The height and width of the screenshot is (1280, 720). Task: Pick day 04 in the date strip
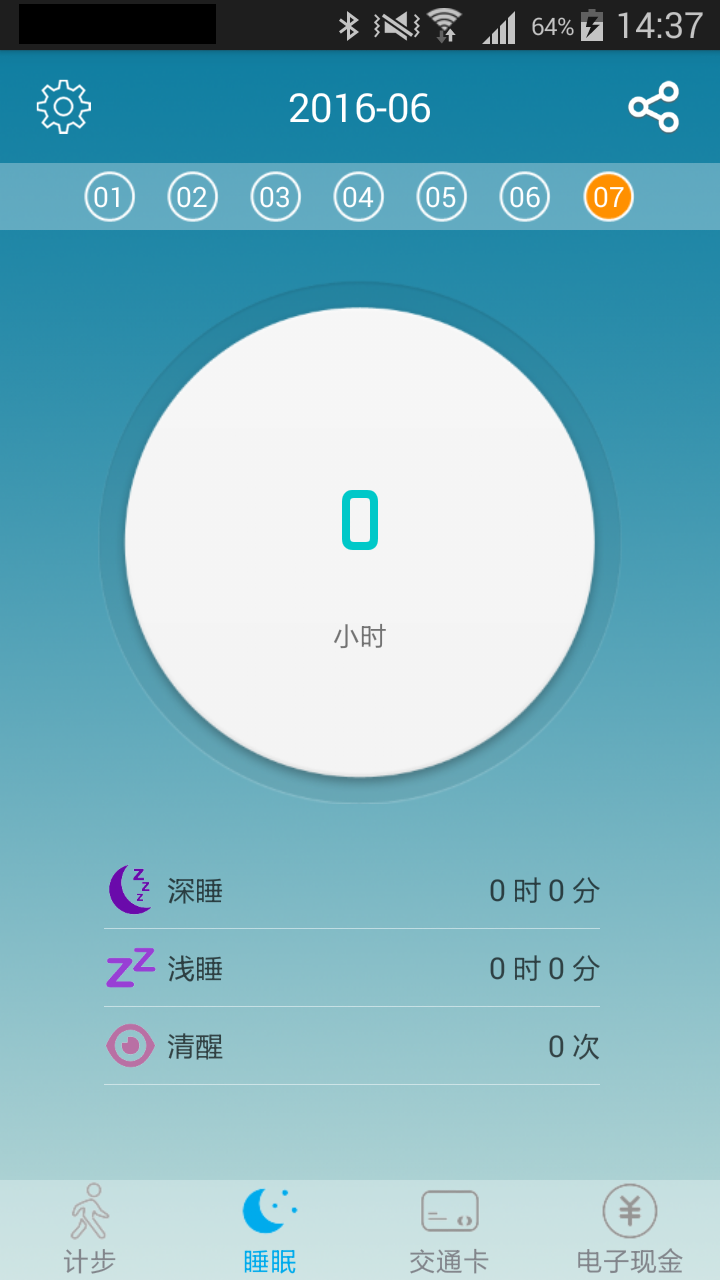click(x=358, y=197)
